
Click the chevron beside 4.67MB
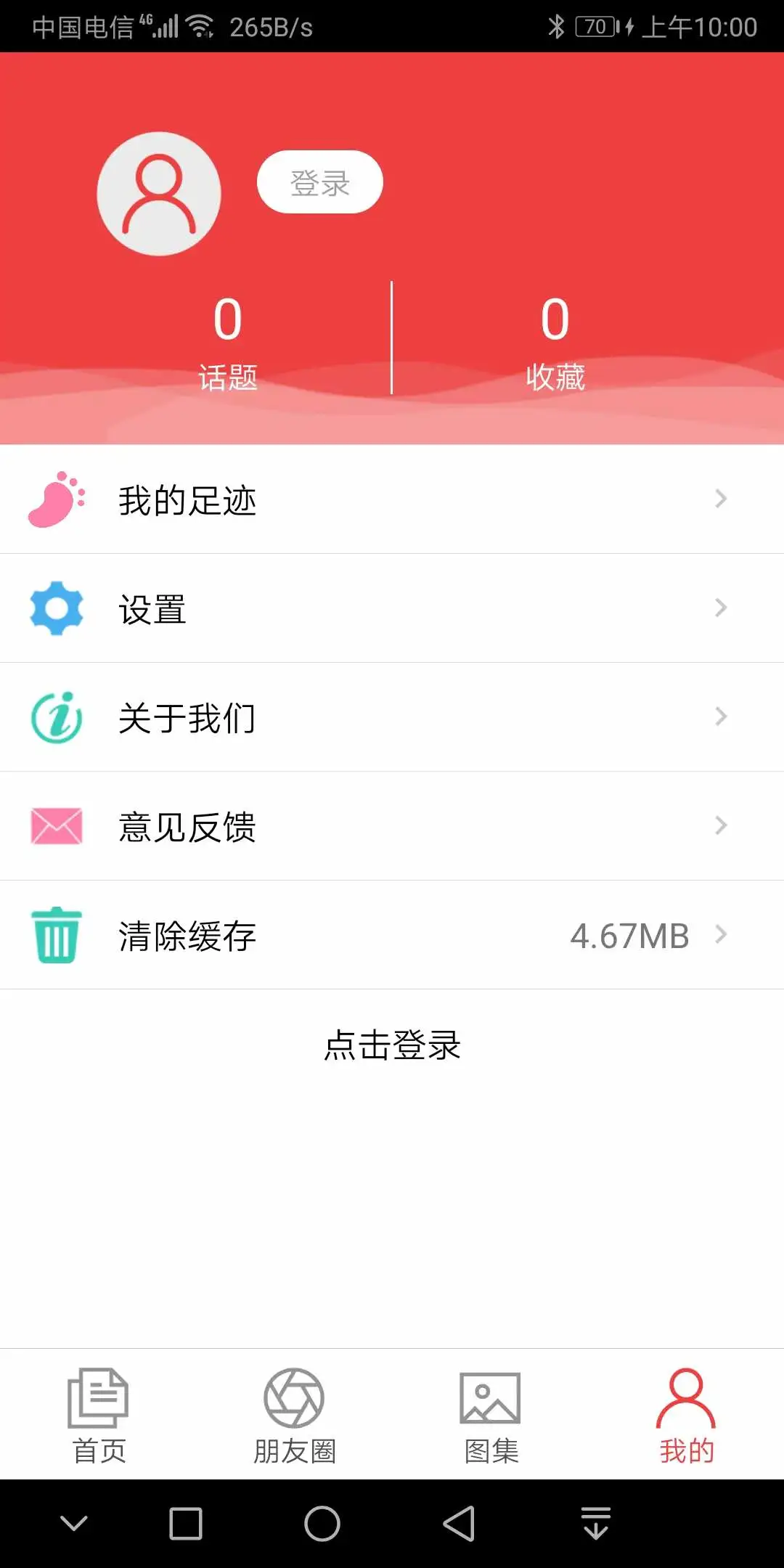(x=720, y=935)
